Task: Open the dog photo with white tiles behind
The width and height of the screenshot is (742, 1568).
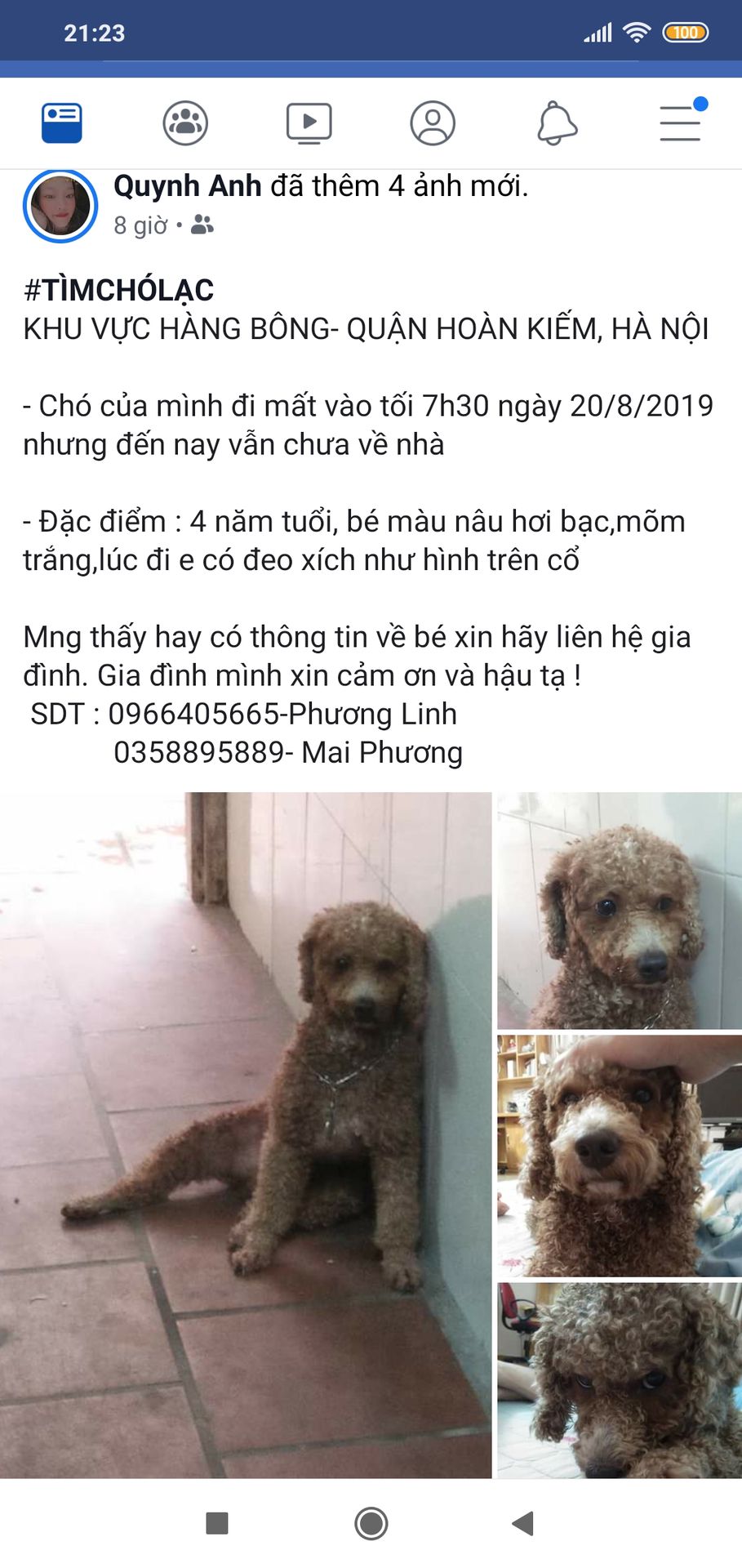Action: pos(620,910)
